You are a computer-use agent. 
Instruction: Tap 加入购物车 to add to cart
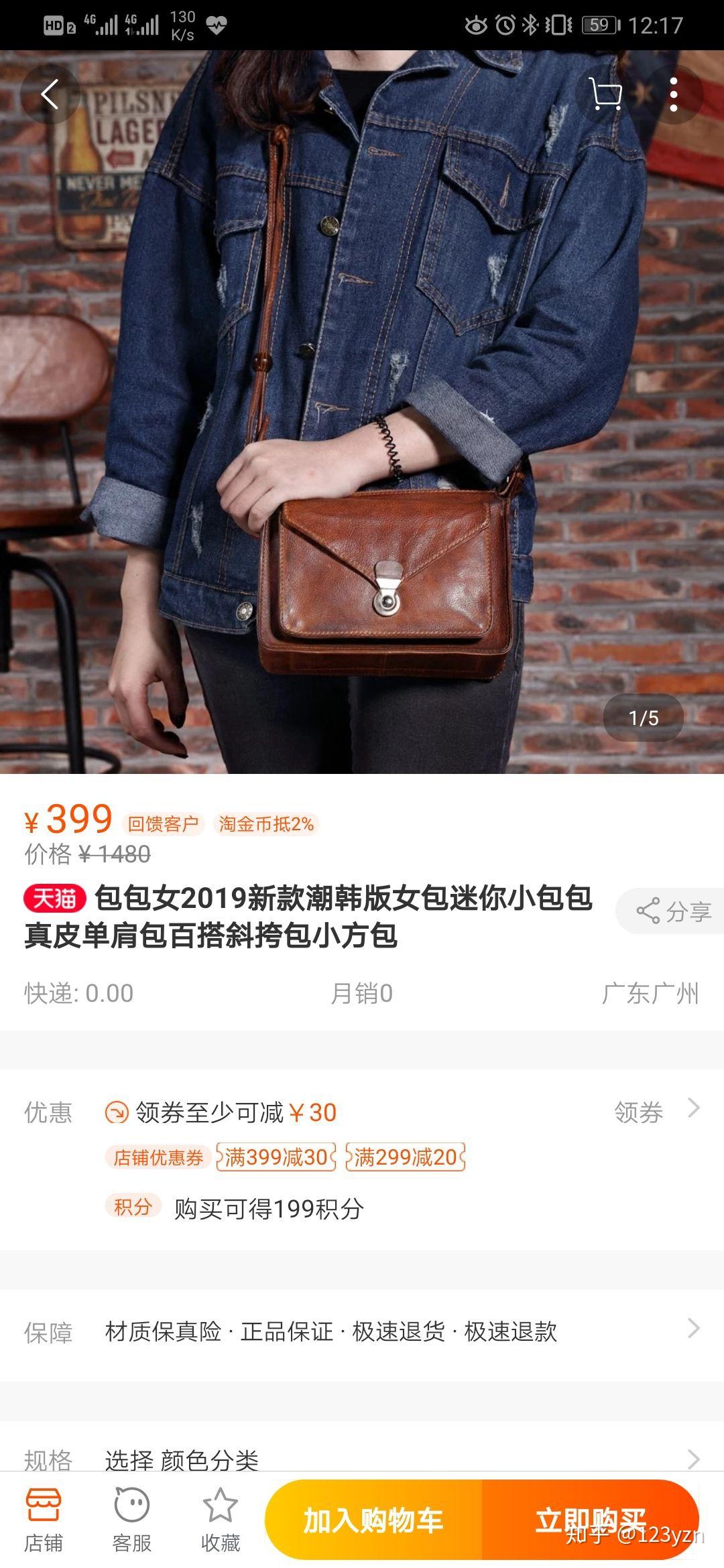tap(373, 1520)
